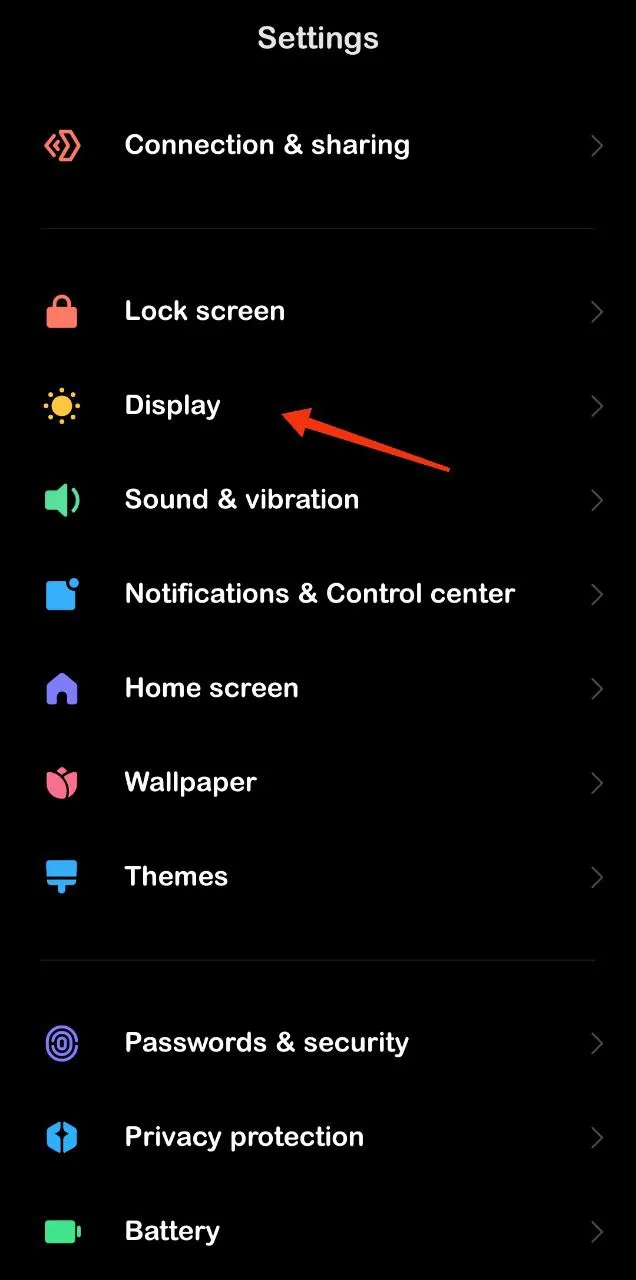
Task: Open Passwords & security
Action: click(266, 1043)
